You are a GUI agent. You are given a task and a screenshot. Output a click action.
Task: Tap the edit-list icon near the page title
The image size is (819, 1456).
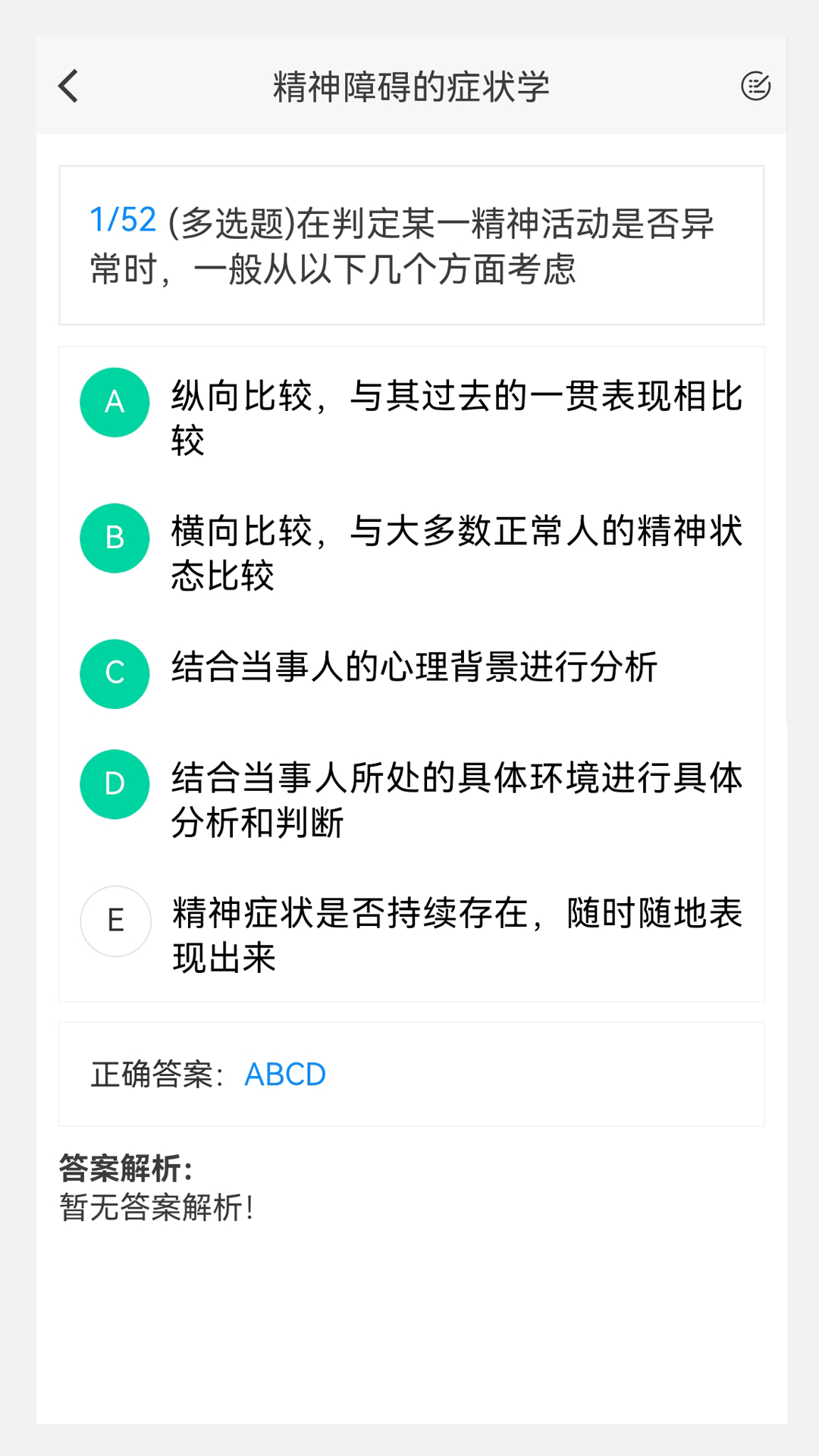(755, 86)
